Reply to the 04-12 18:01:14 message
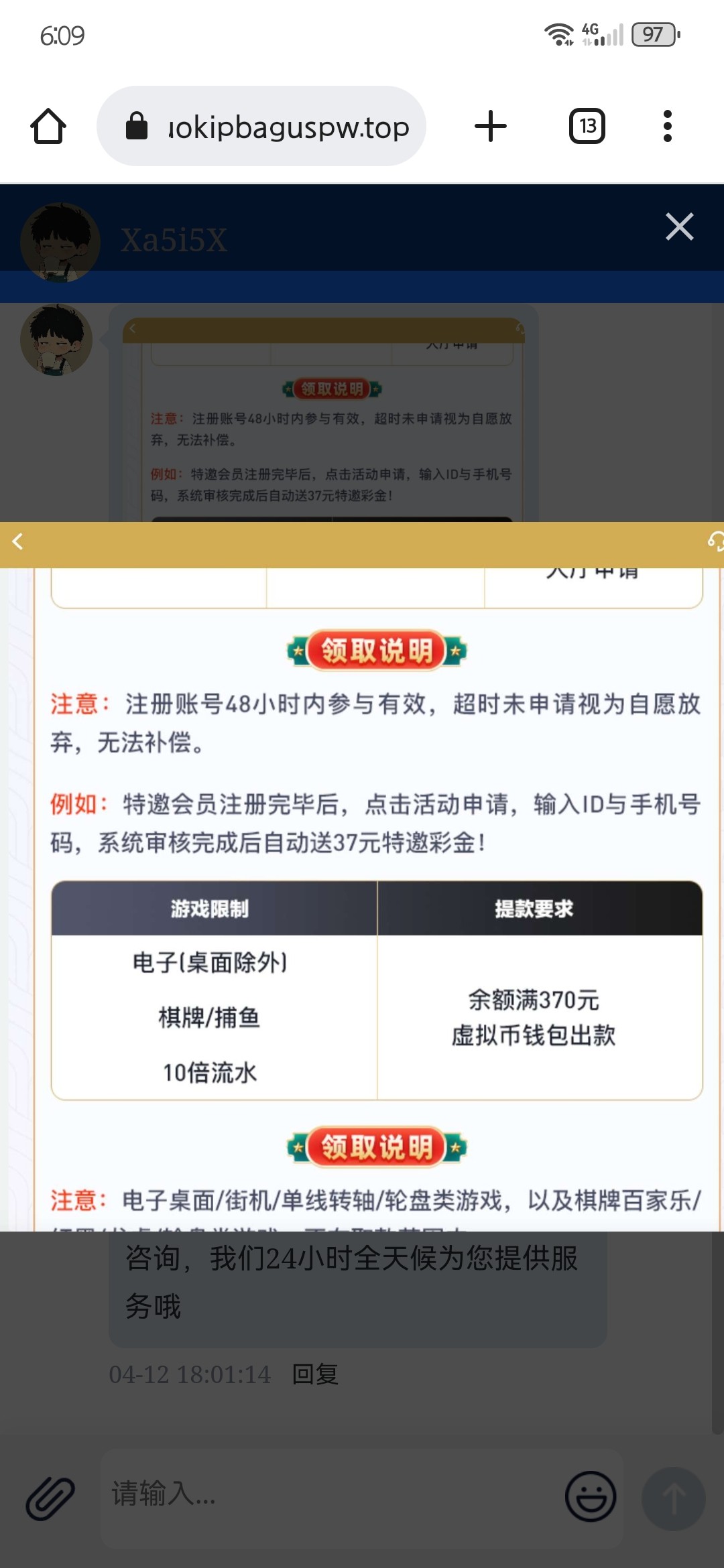This screenshot has width=724, height=1568. (x=315, y=1374)
